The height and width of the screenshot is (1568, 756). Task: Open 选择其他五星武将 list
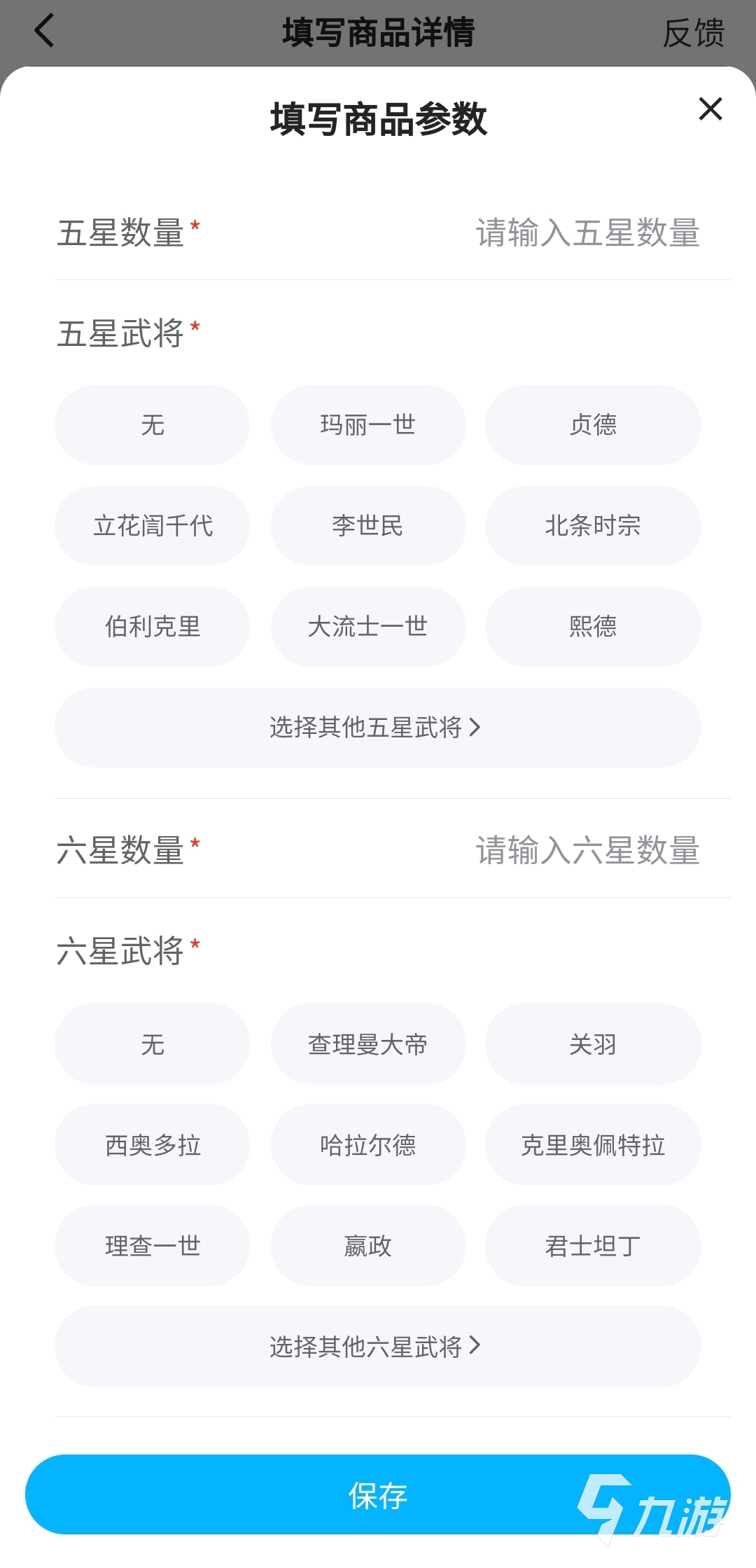[x=377, y=728]
